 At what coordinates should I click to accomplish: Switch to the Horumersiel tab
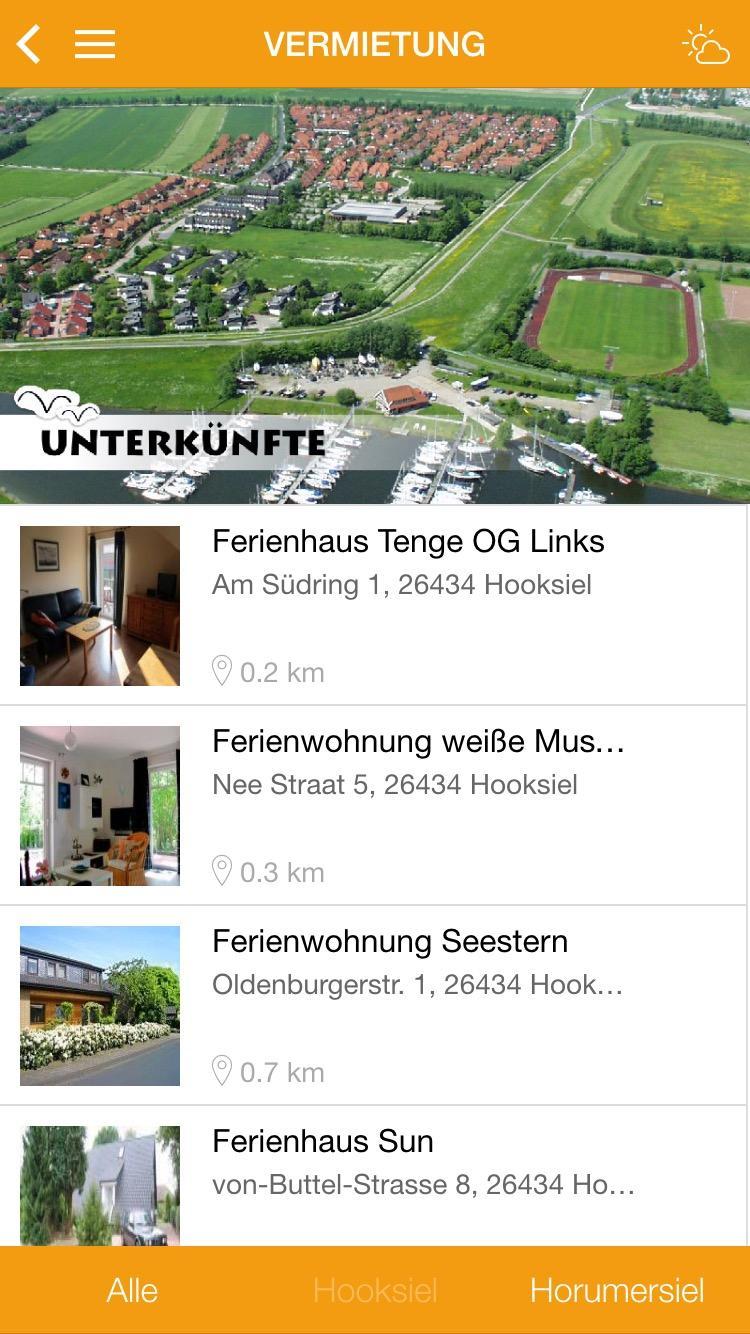pyautogui.click(x=615, y=1290)
